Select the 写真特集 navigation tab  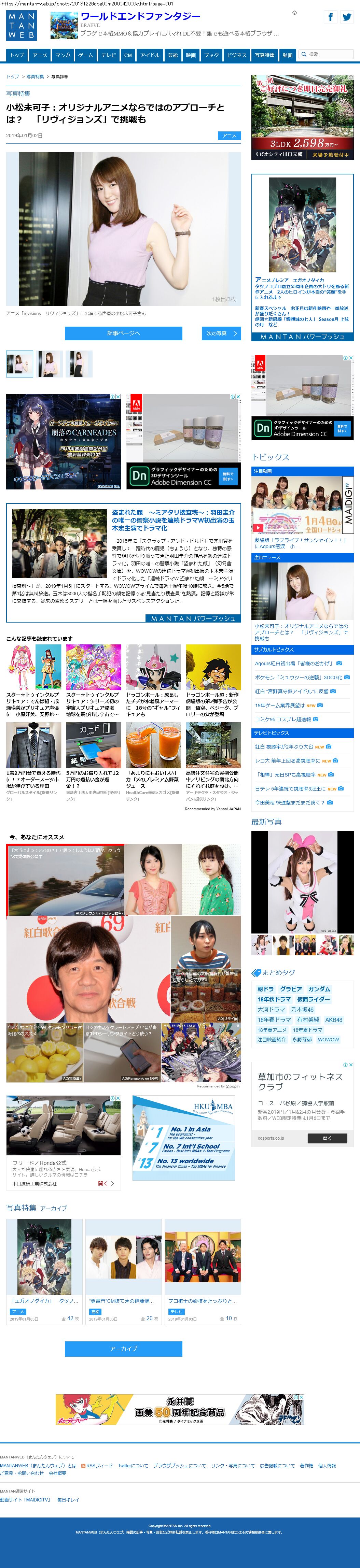coord(264,55)
